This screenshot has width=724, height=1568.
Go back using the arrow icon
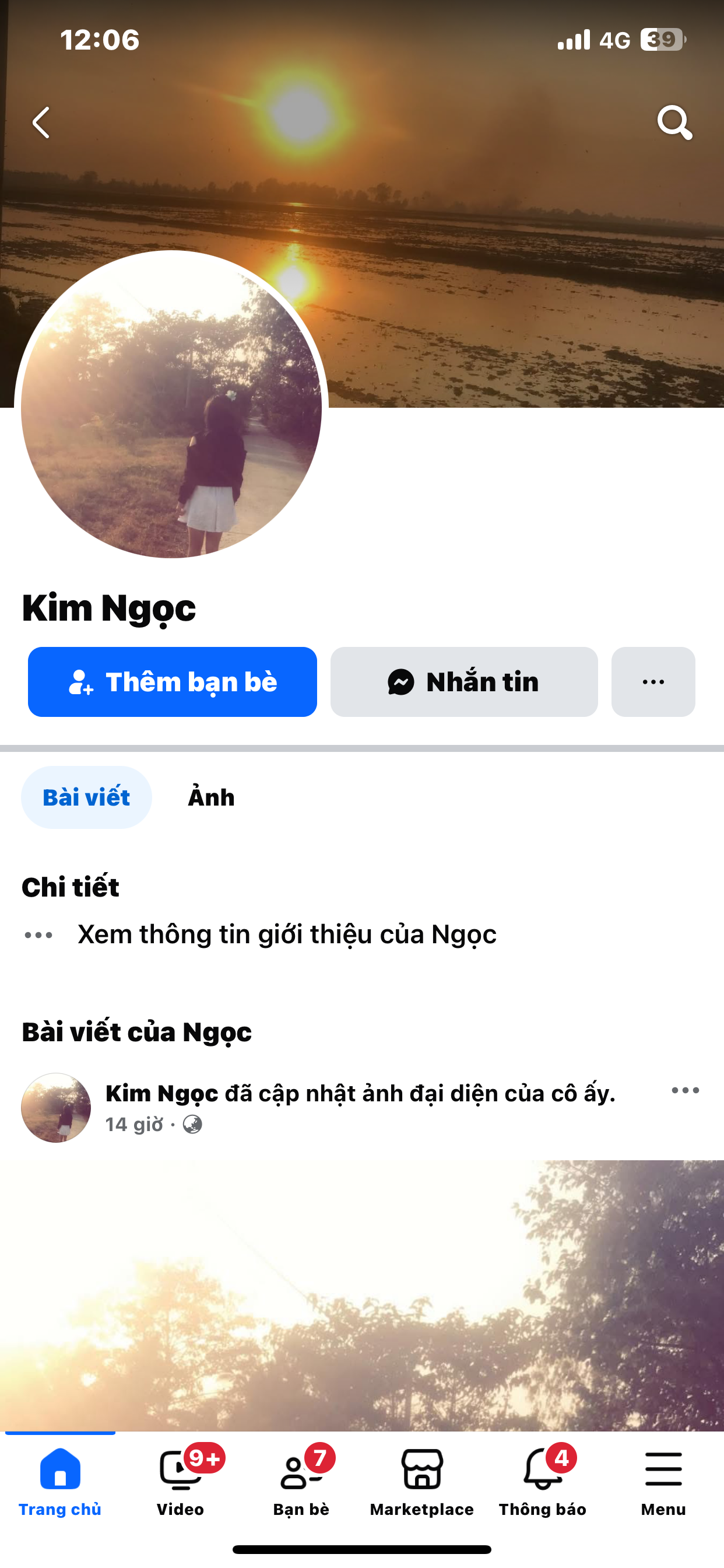tap(41, 123)
